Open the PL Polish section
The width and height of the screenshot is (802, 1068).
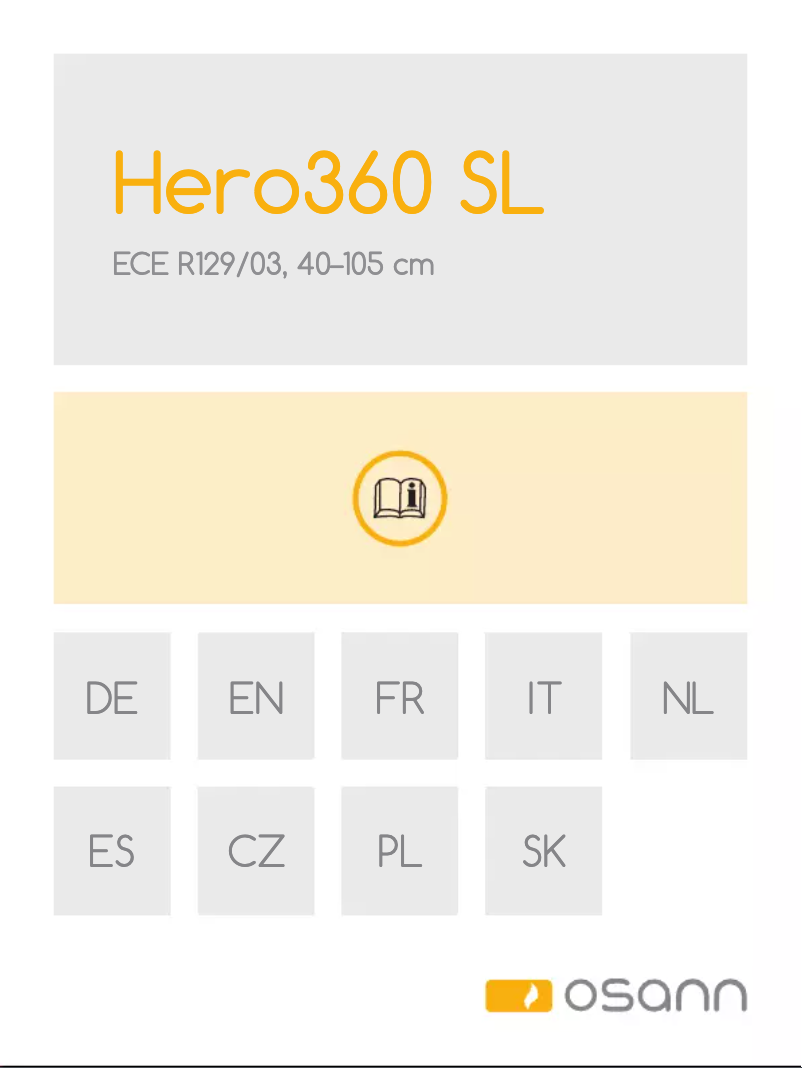click(399, 851)
